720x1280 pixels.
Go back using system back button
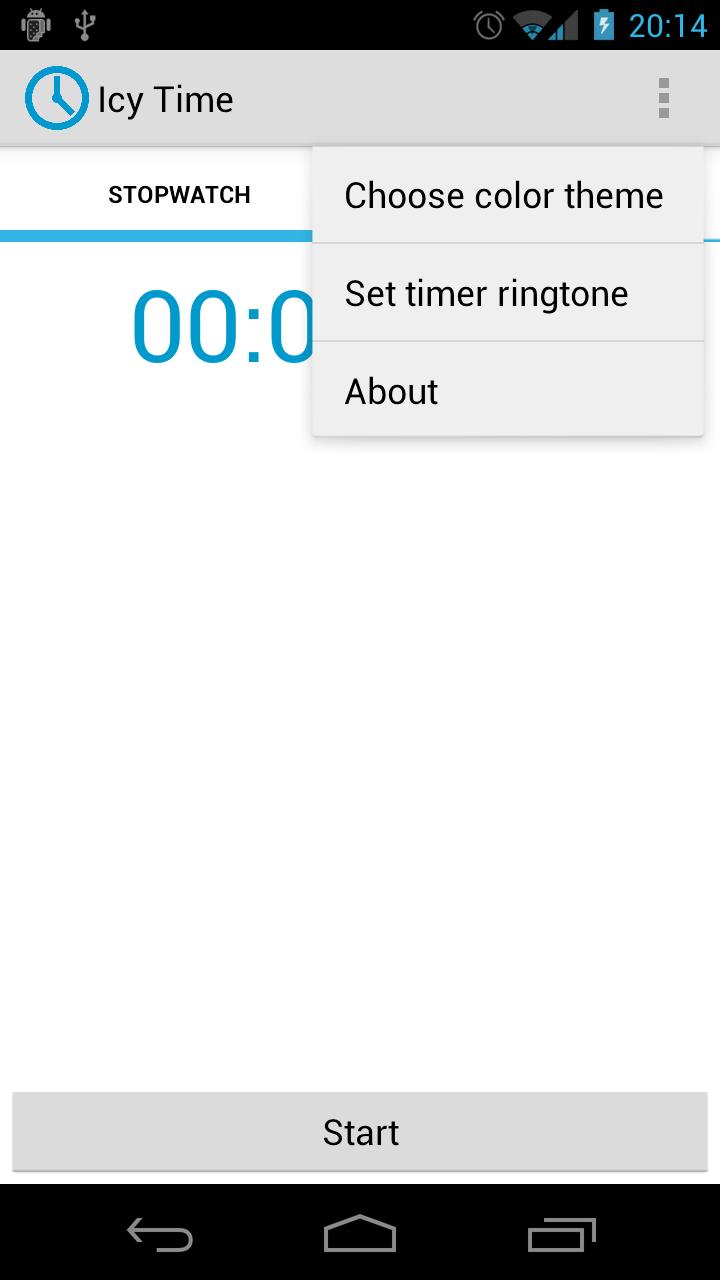point(160,1234)
